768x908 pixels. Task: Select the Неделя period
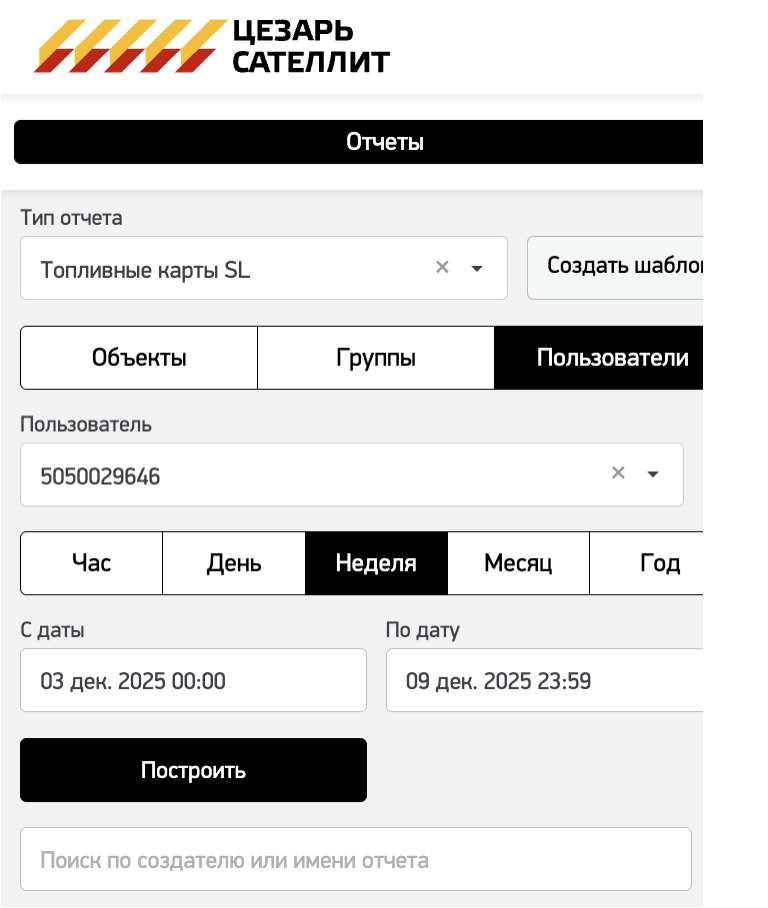pyautogui.click(x=376, y=563)
